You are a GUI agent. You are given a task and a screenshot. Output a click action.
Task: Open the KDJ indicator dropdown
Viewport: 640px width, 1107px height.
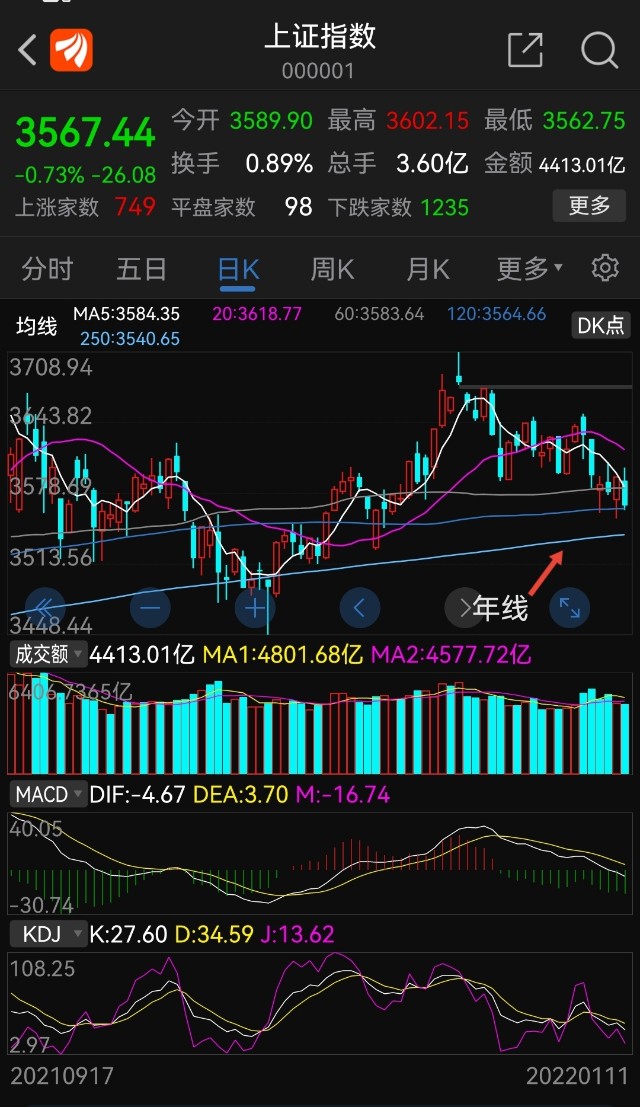48,934
